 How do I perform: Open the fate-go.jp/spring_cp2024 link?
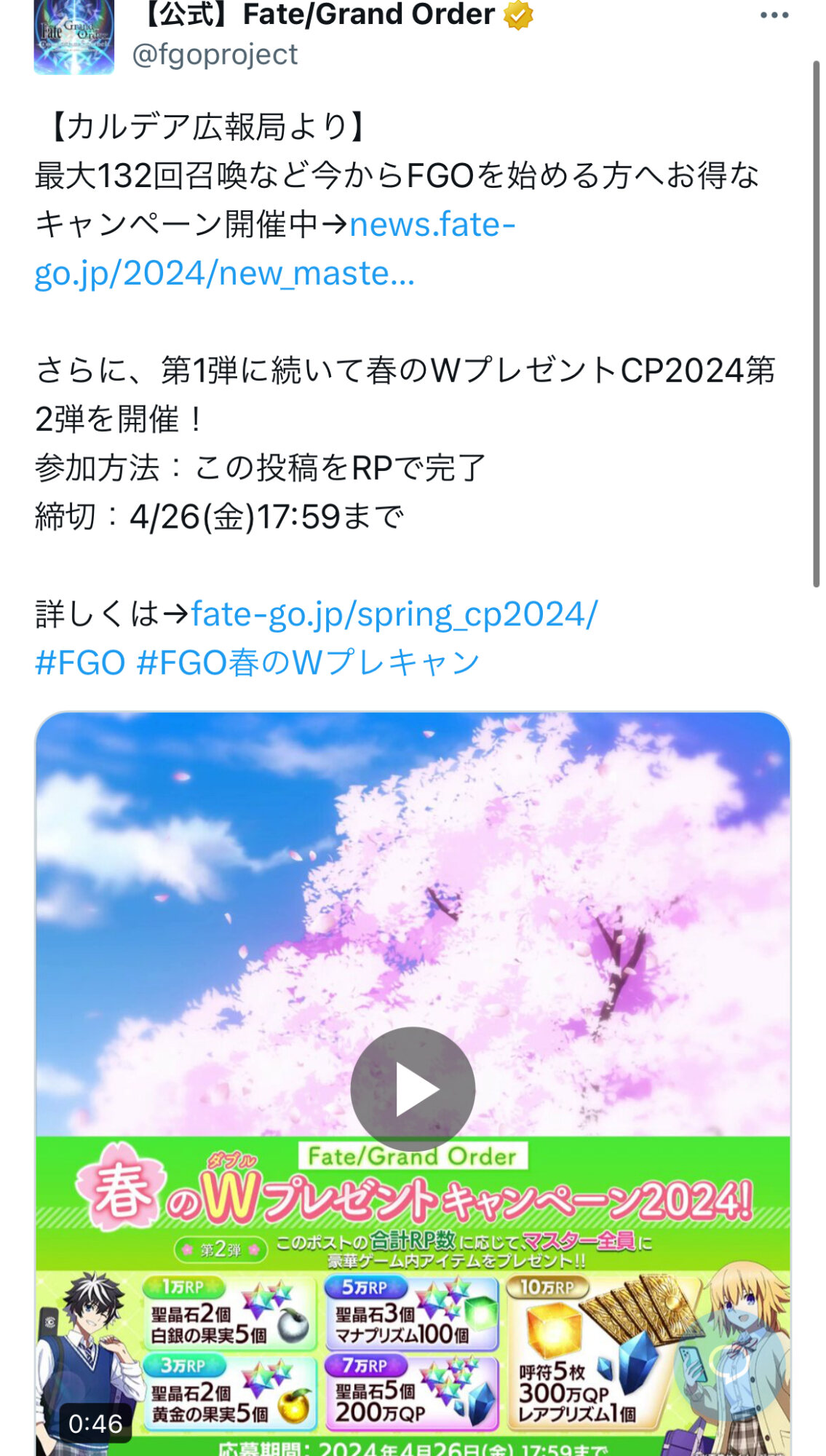click(394, 614)
